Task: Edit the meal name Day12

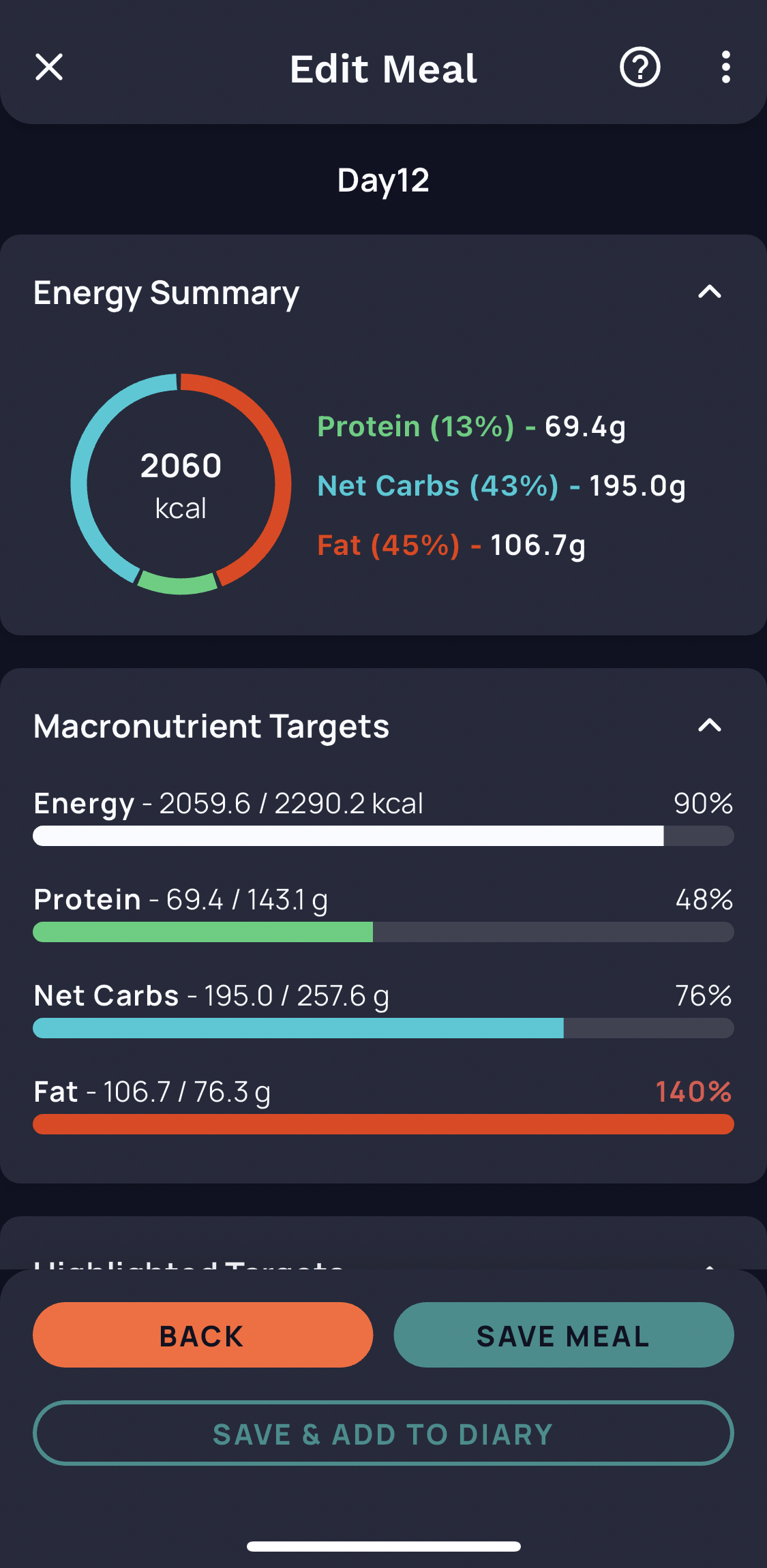Action: [x=383, y=181]
